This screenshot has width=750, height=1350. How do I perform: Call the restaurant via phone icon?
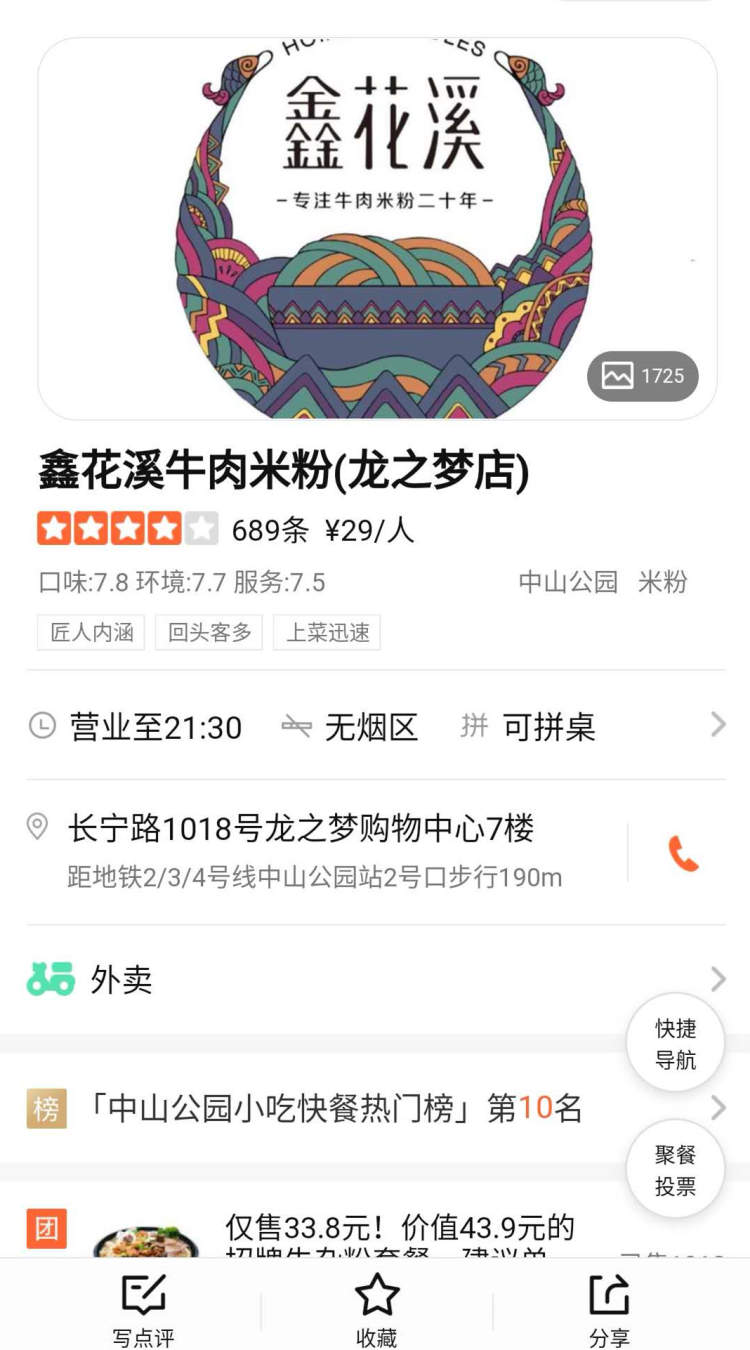683,853
